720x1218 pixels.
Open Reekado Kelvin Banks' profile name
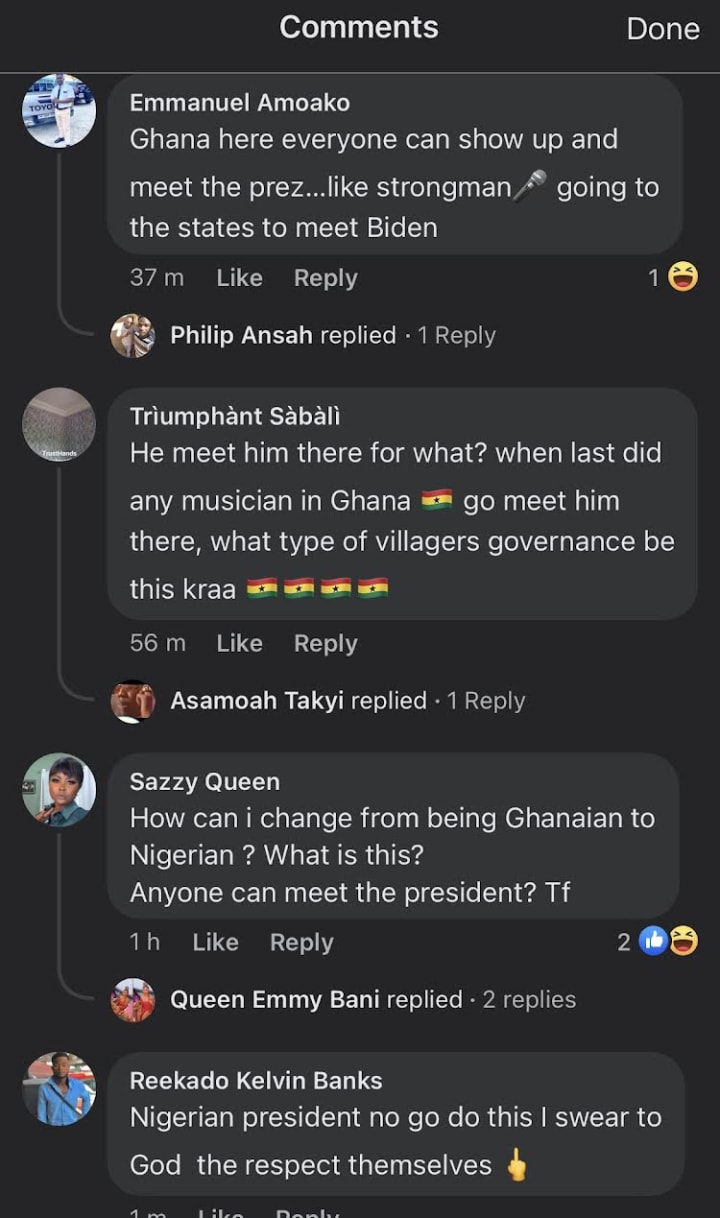point(256,1080)
